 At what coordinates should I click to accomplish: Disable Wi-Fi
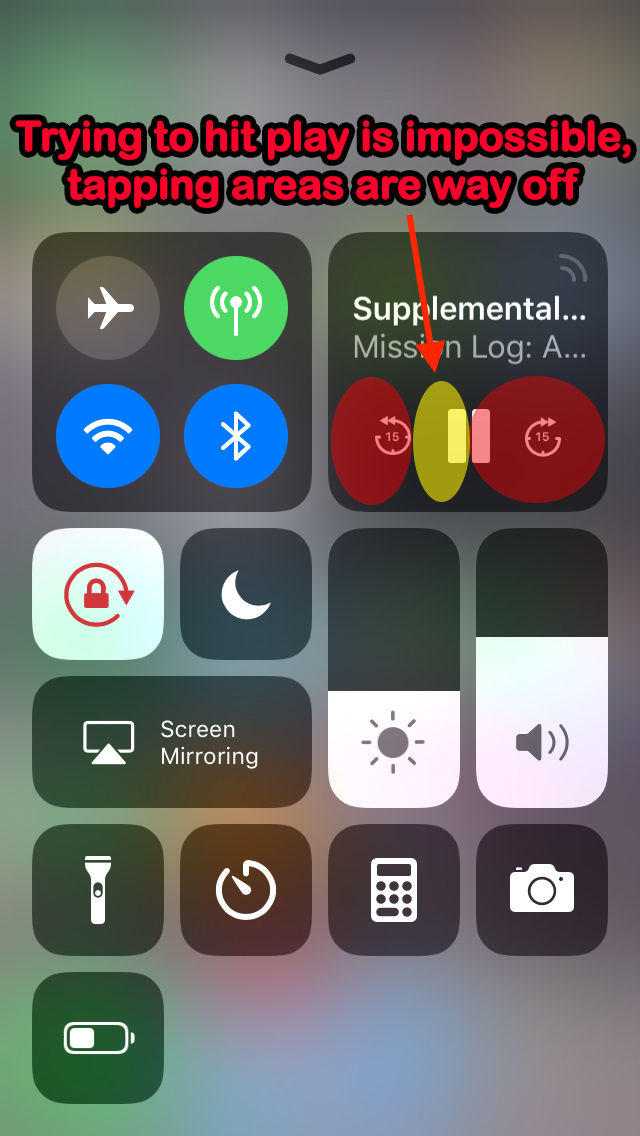(x=108, y=437)
